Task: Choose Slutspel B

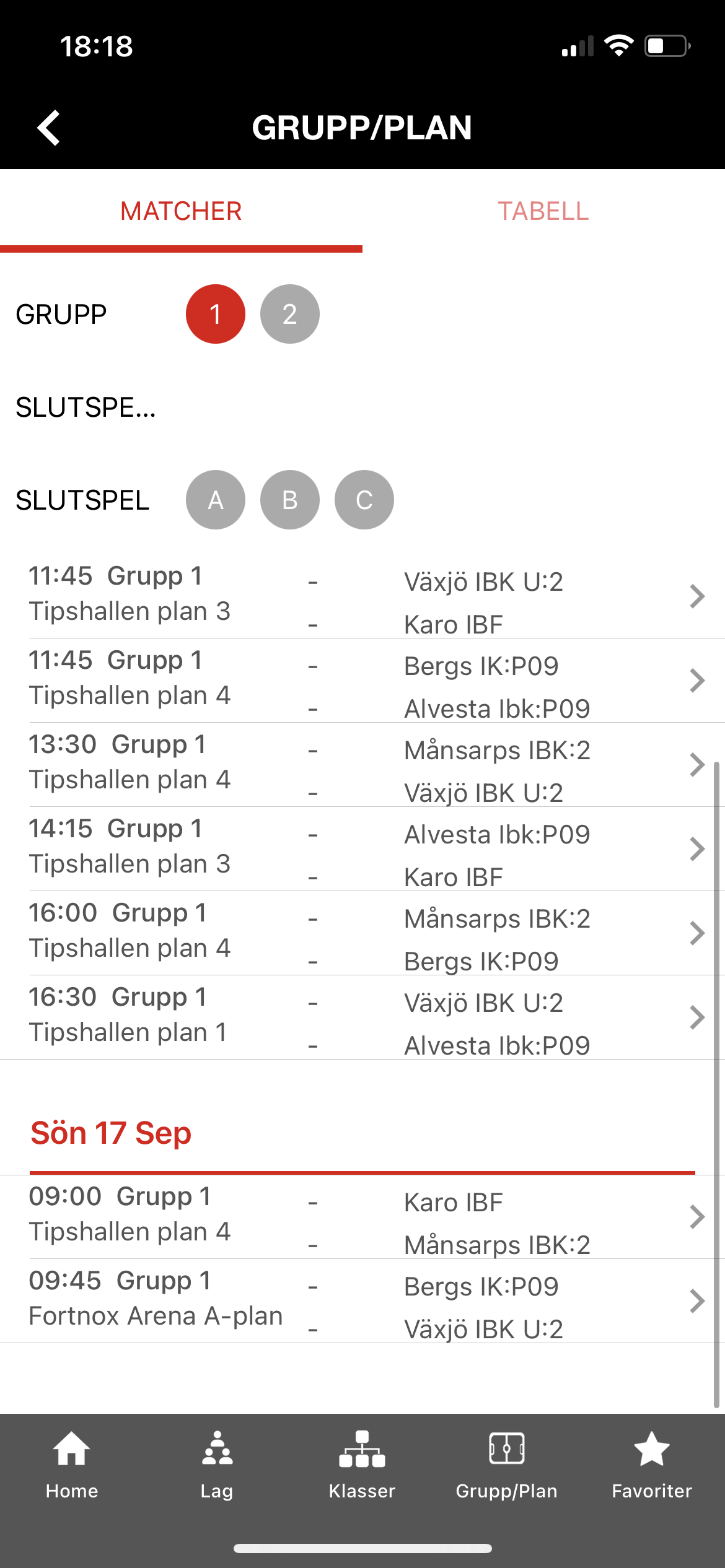Action: pyautogui.click(x=289, y=500)
